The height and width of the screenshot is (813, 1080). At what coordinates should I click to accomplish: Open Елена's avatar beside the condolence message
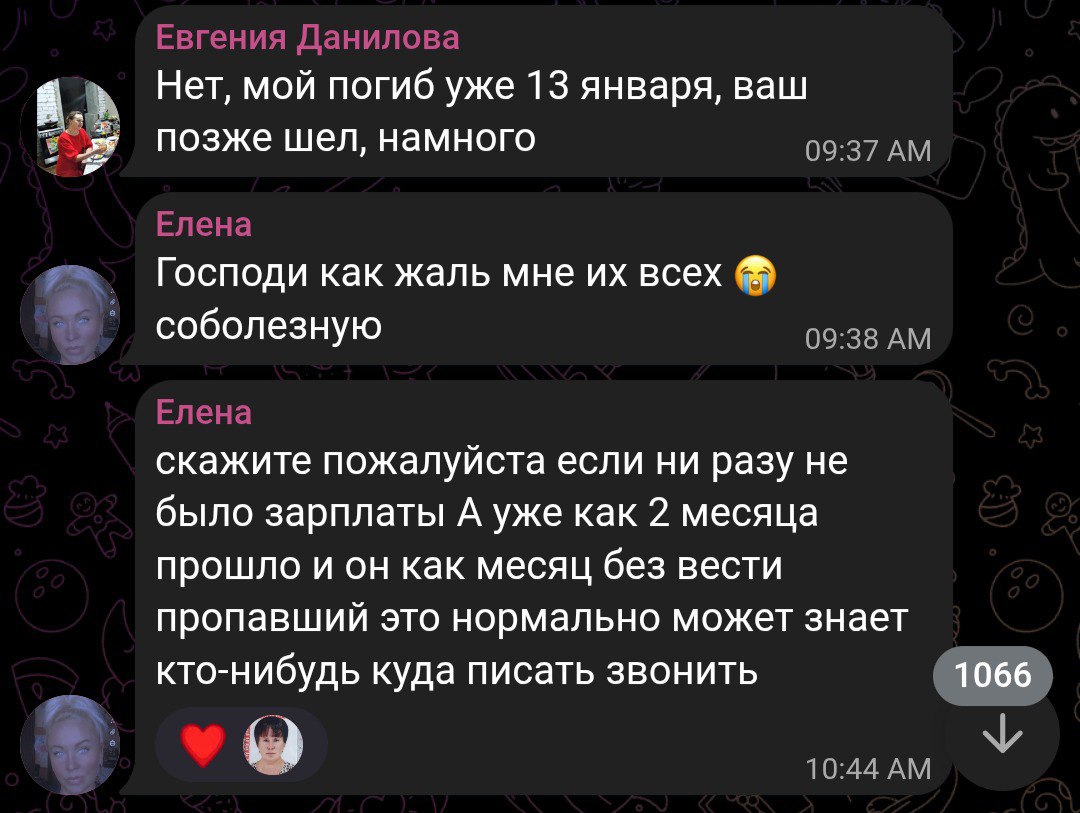[70, 314]
